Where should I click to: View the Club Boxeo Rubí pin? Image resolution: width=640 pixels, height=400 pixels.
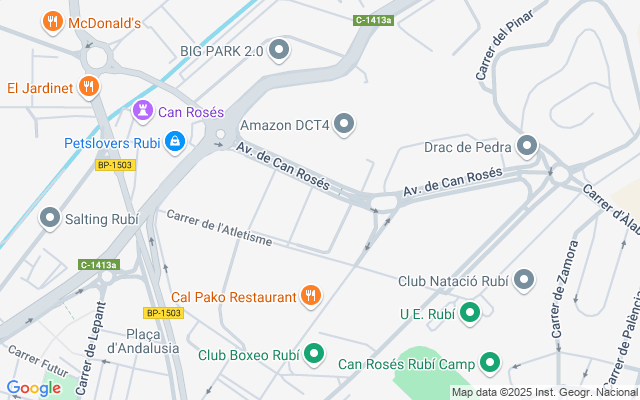coord(314,353)
